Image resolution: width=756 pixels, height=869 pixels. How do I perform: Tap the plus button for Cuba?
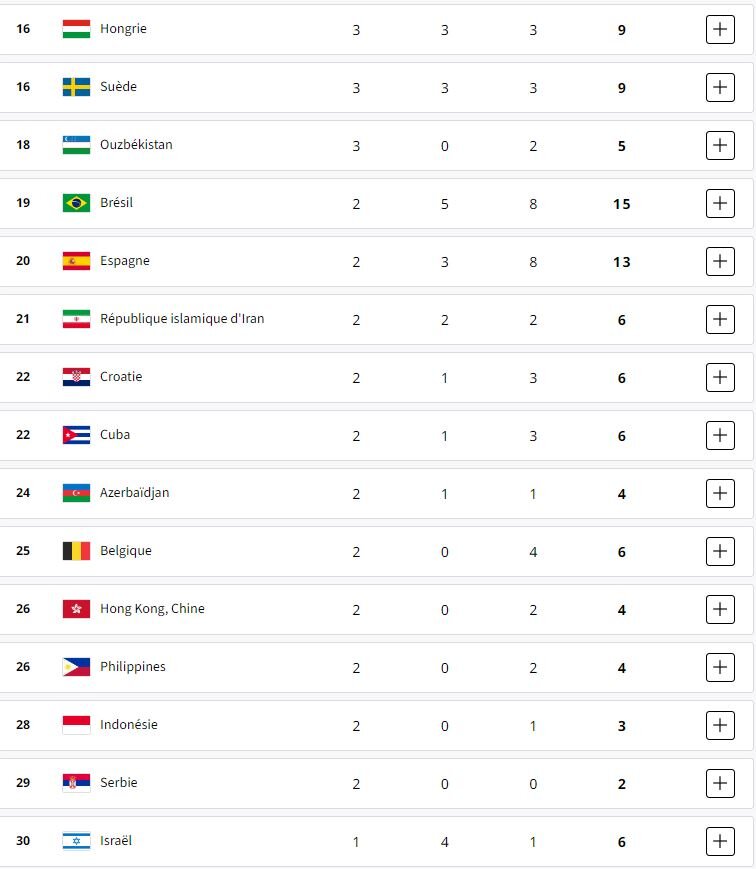click(x=720, y=436)
